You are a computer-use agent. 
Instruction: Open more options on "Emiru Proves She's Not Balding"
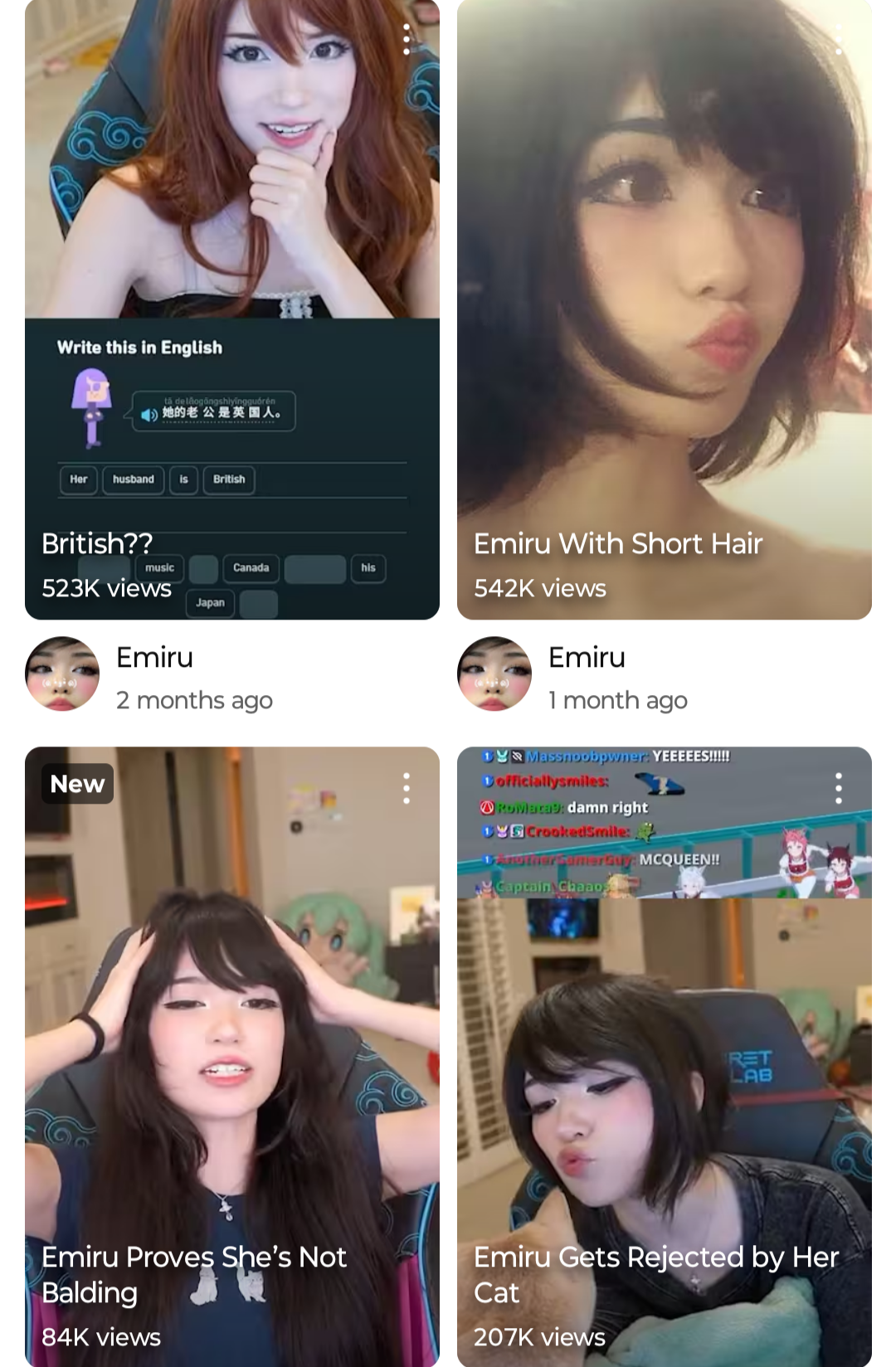[x=407, y=788]
